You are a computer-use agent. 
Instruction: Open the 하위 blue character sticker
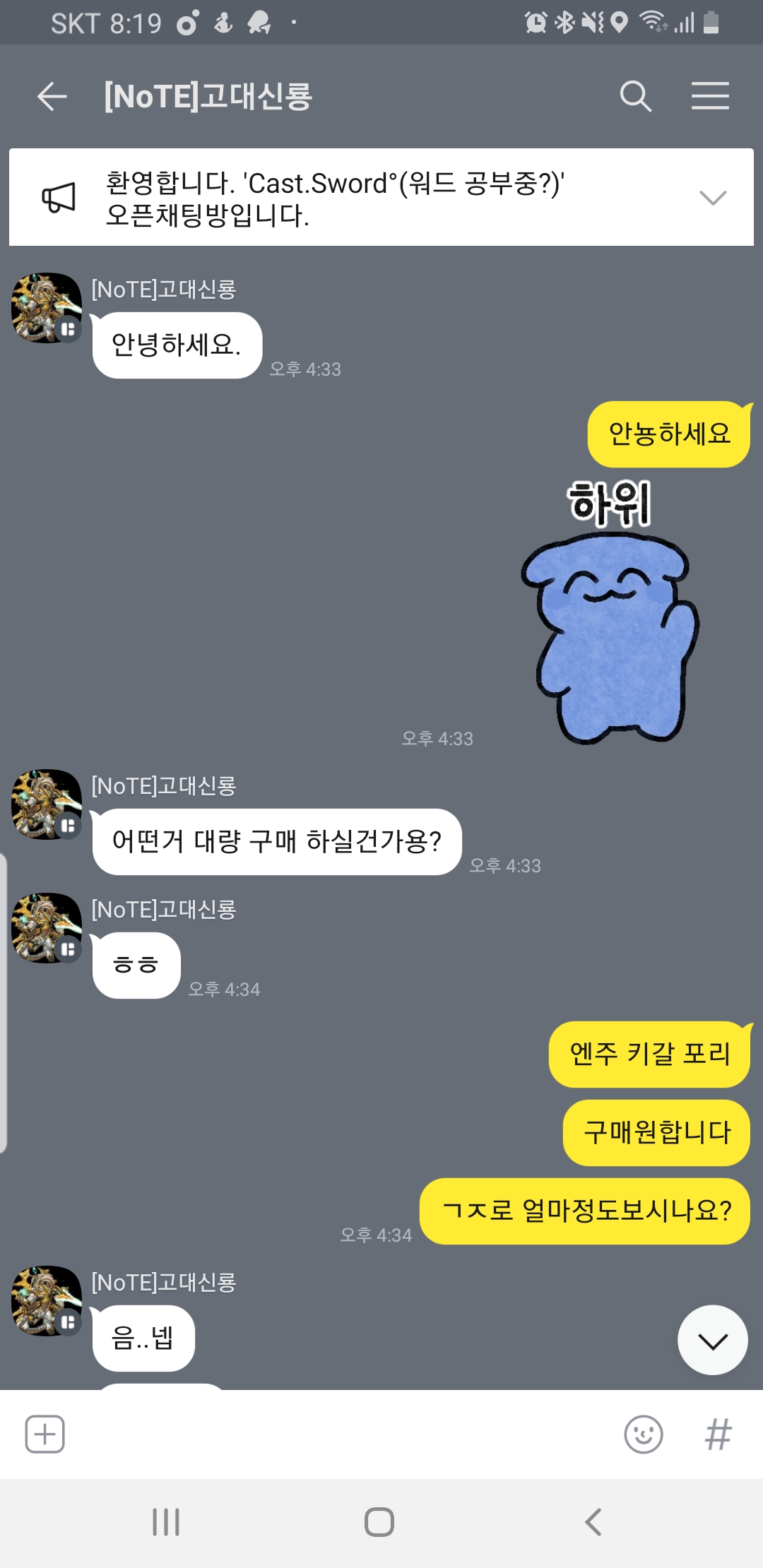611,611
